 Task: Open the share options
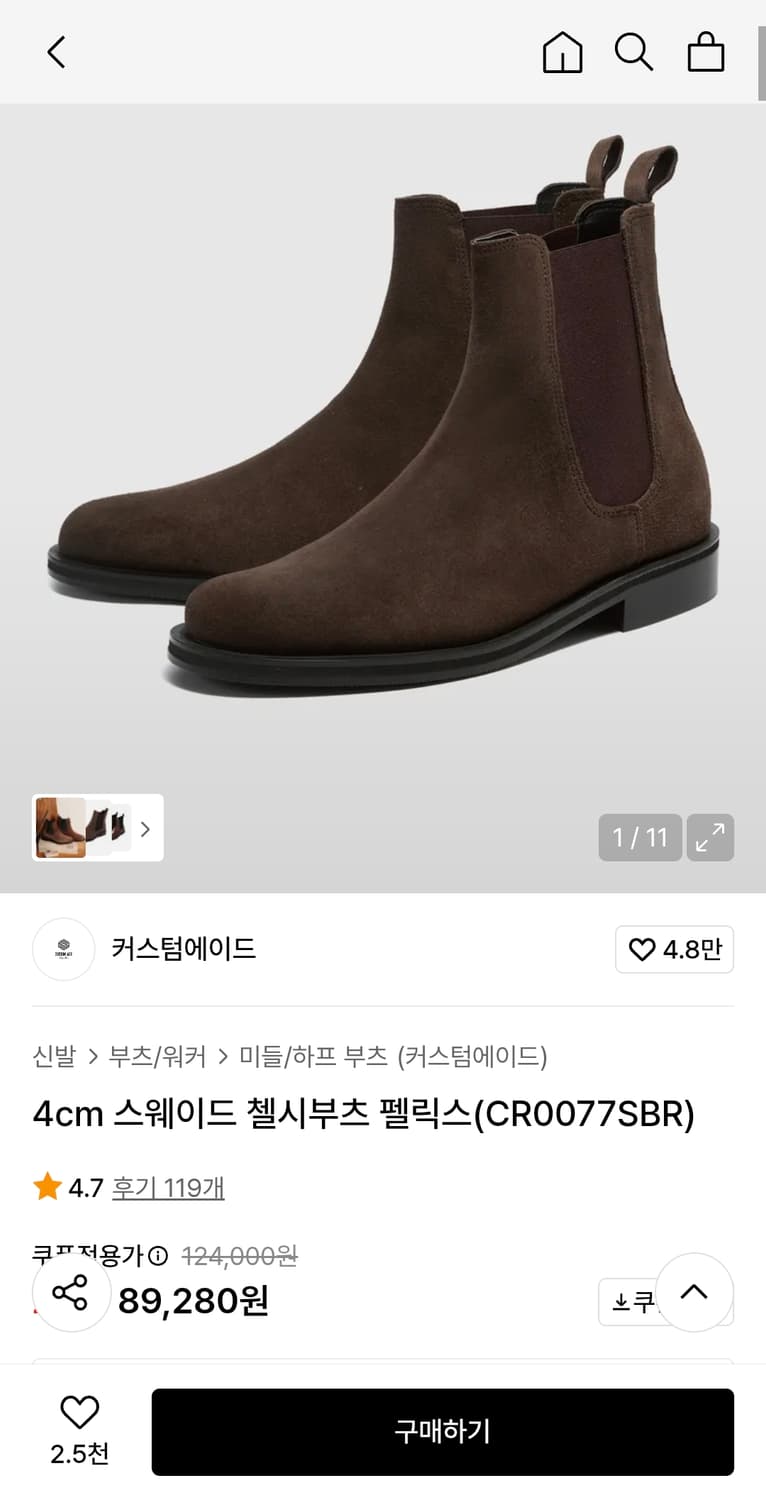point(71,1292)
